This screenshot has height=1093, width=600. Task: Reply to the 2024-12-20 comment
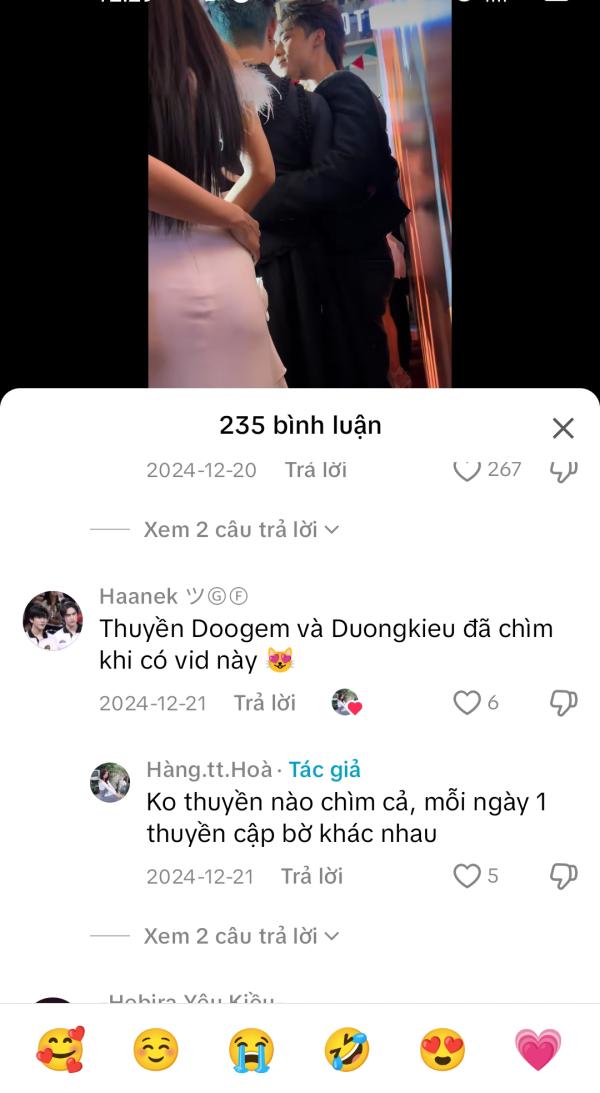click(x=316, y=470)
